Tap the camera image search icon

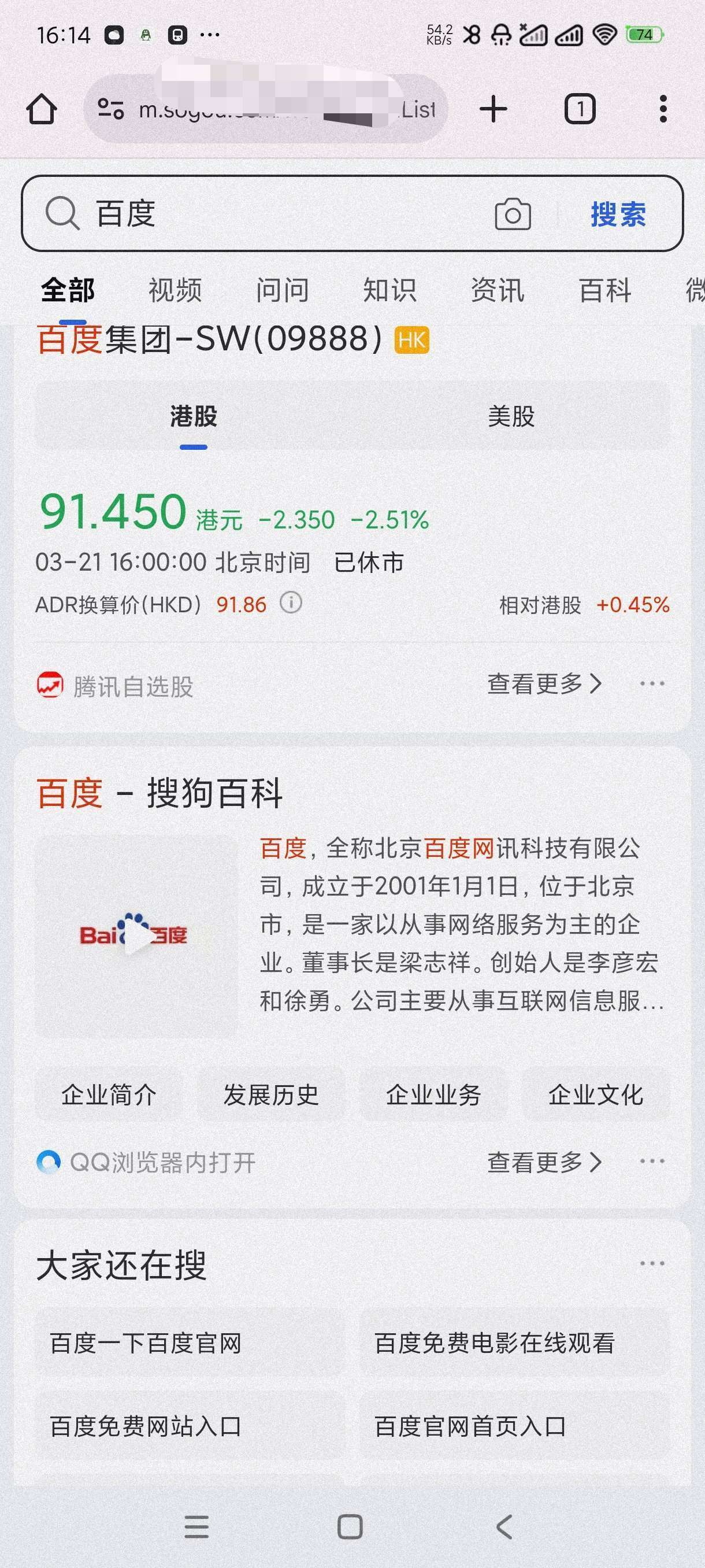(512, 215)
